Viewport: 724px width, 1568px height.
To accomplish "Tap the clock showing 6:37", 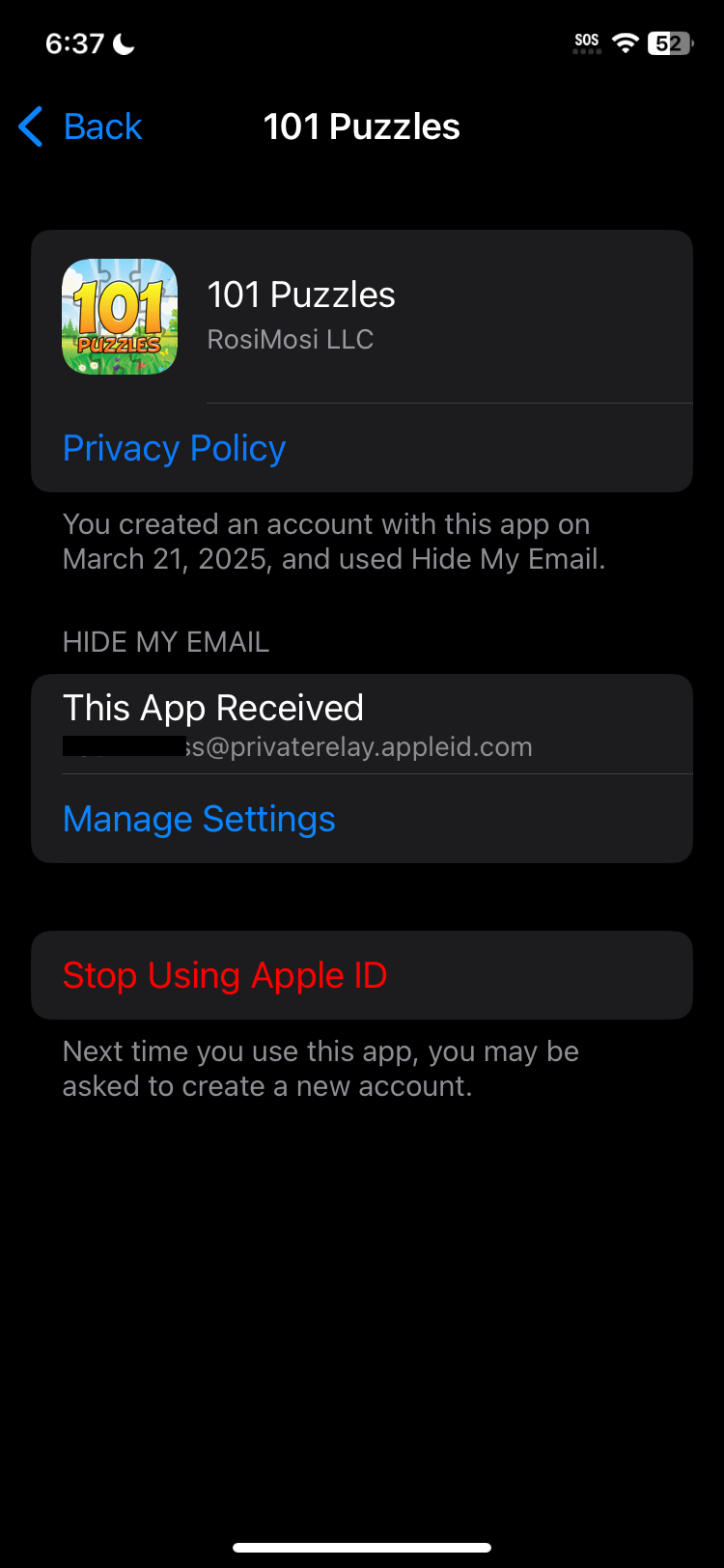I will coord(73,43).
